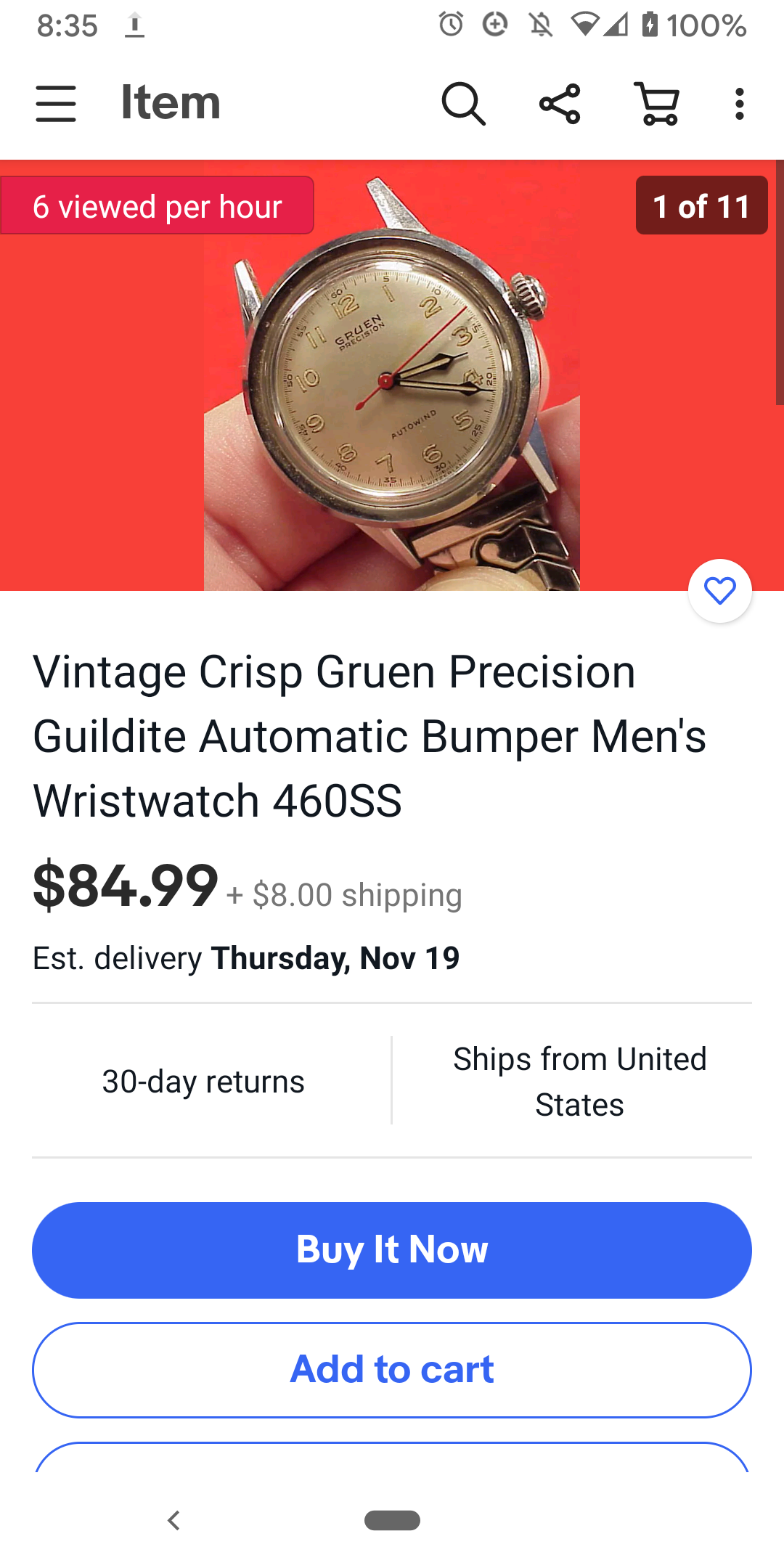
Task: Go back using system back button
Action: pos(173,1520)
